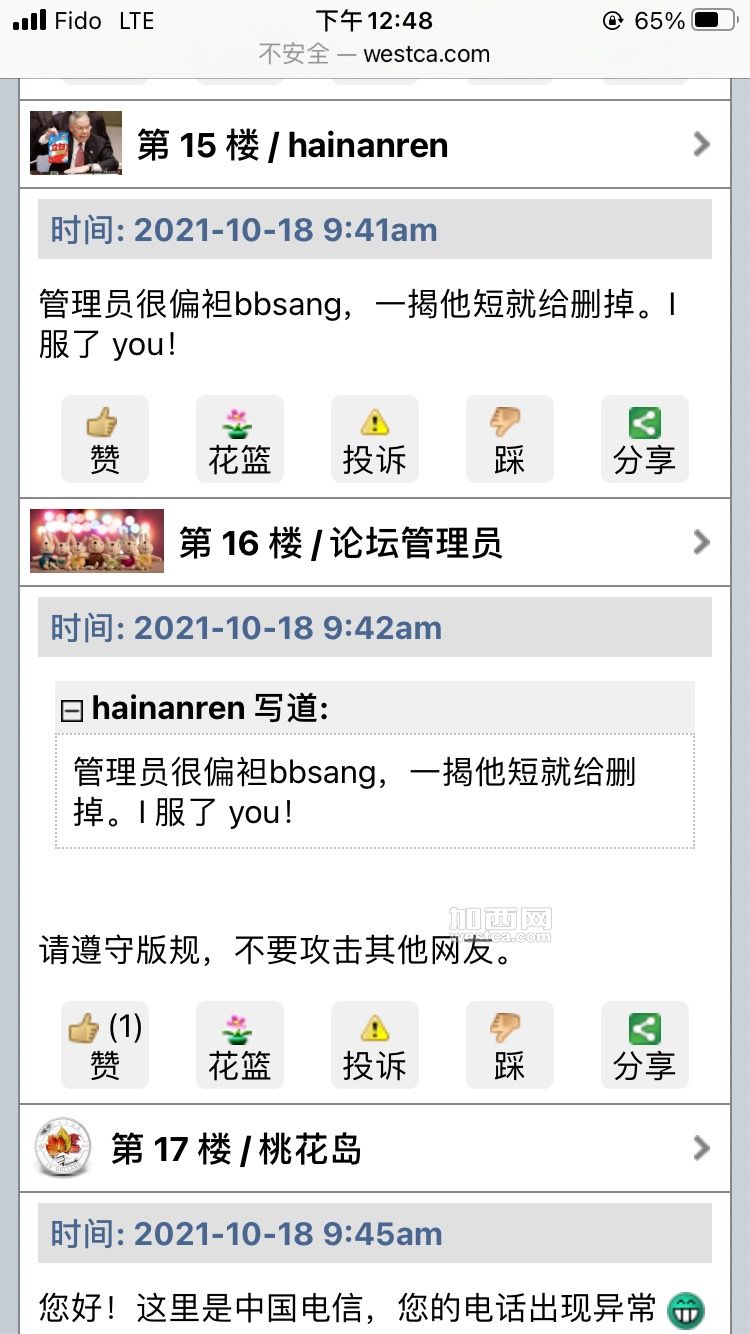Report 论坛管理员's floor 16 reply
This screenshot has width=750, height=1334.
pyautogui.click(x=375, y=1045)
